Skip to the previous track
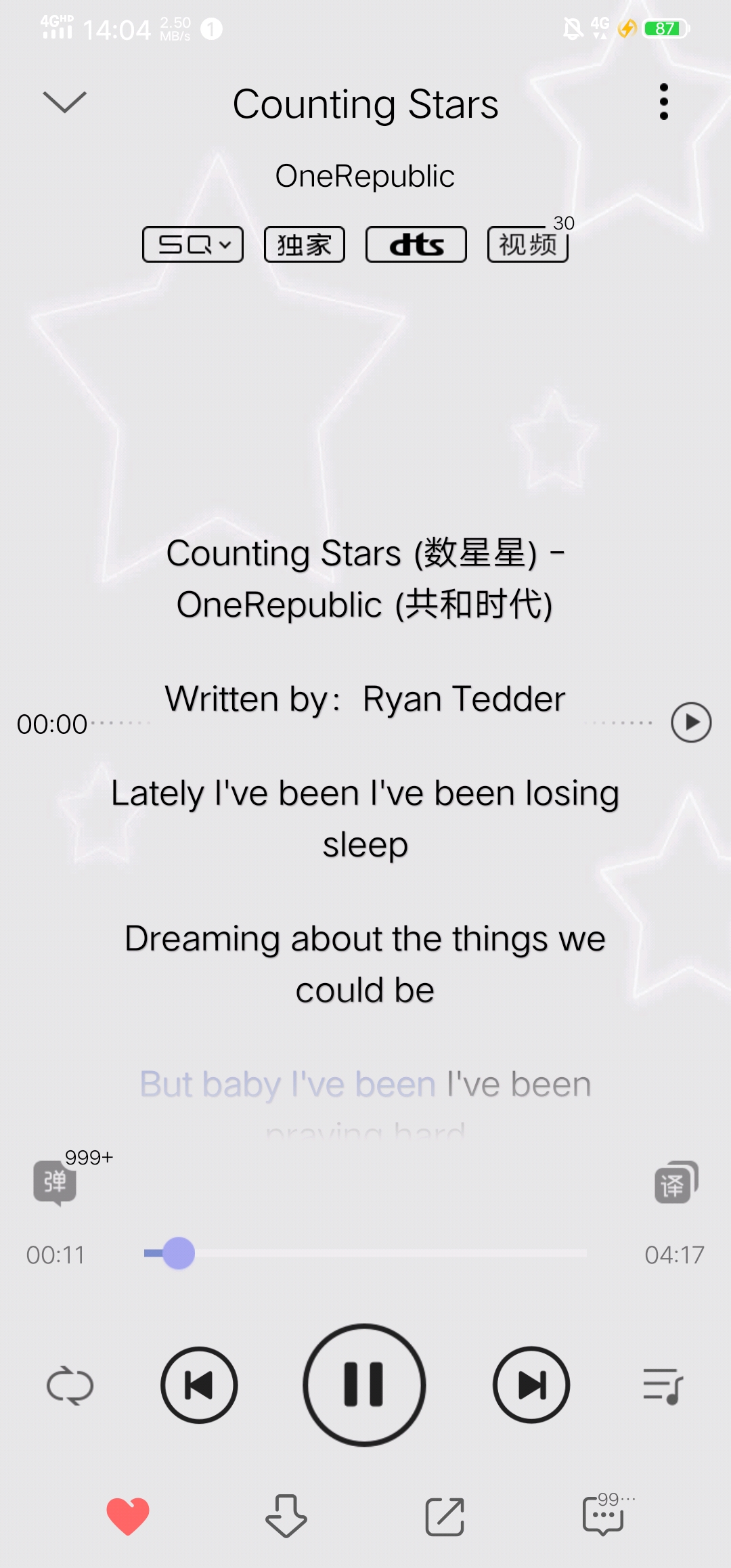 click(199, 1385)
